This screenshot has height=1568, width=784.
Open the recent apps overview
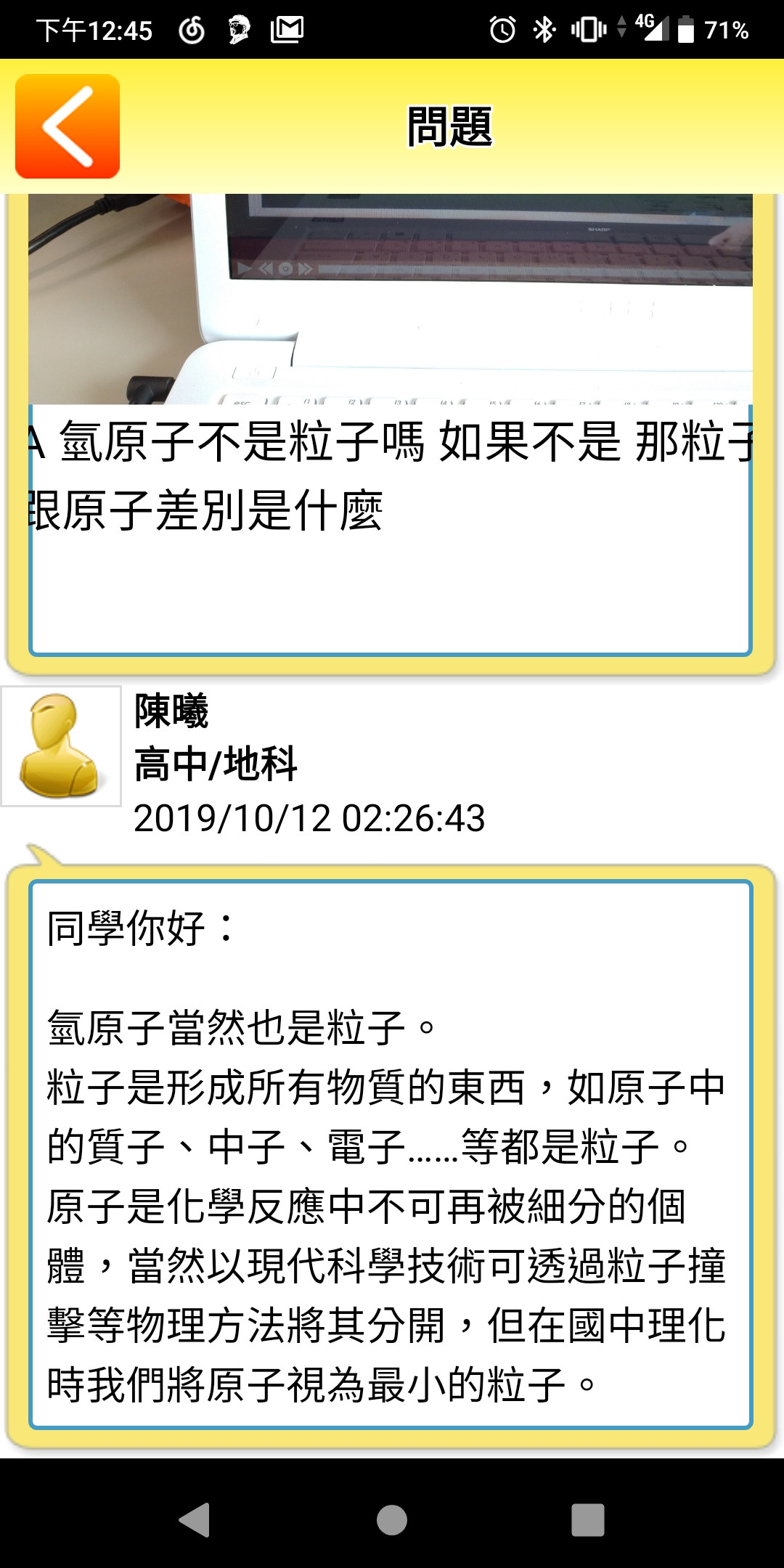pos(588,1519)
